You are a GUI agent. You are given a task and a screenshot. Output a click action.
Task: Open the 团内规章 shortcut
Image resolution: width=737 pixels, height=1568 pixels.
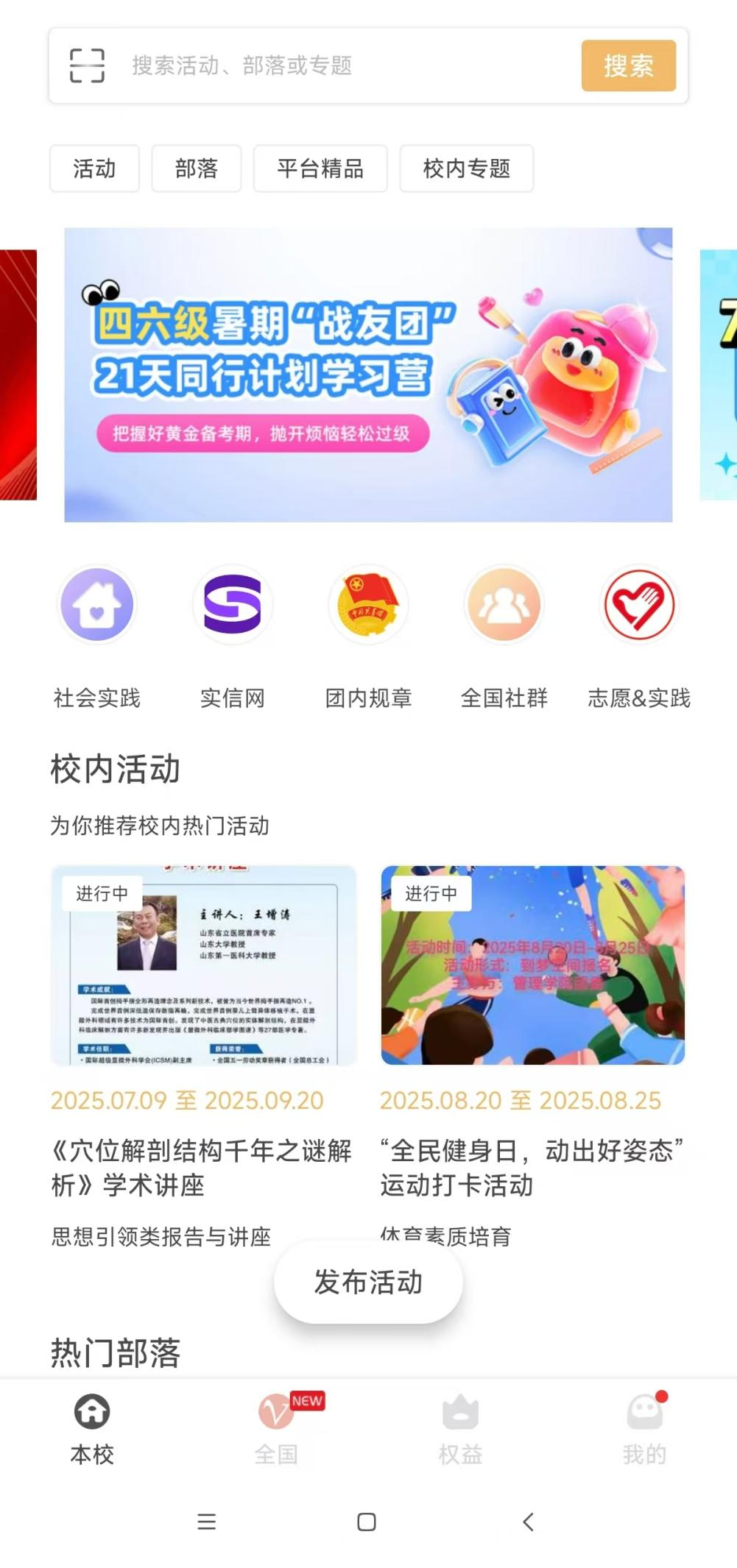368,606
